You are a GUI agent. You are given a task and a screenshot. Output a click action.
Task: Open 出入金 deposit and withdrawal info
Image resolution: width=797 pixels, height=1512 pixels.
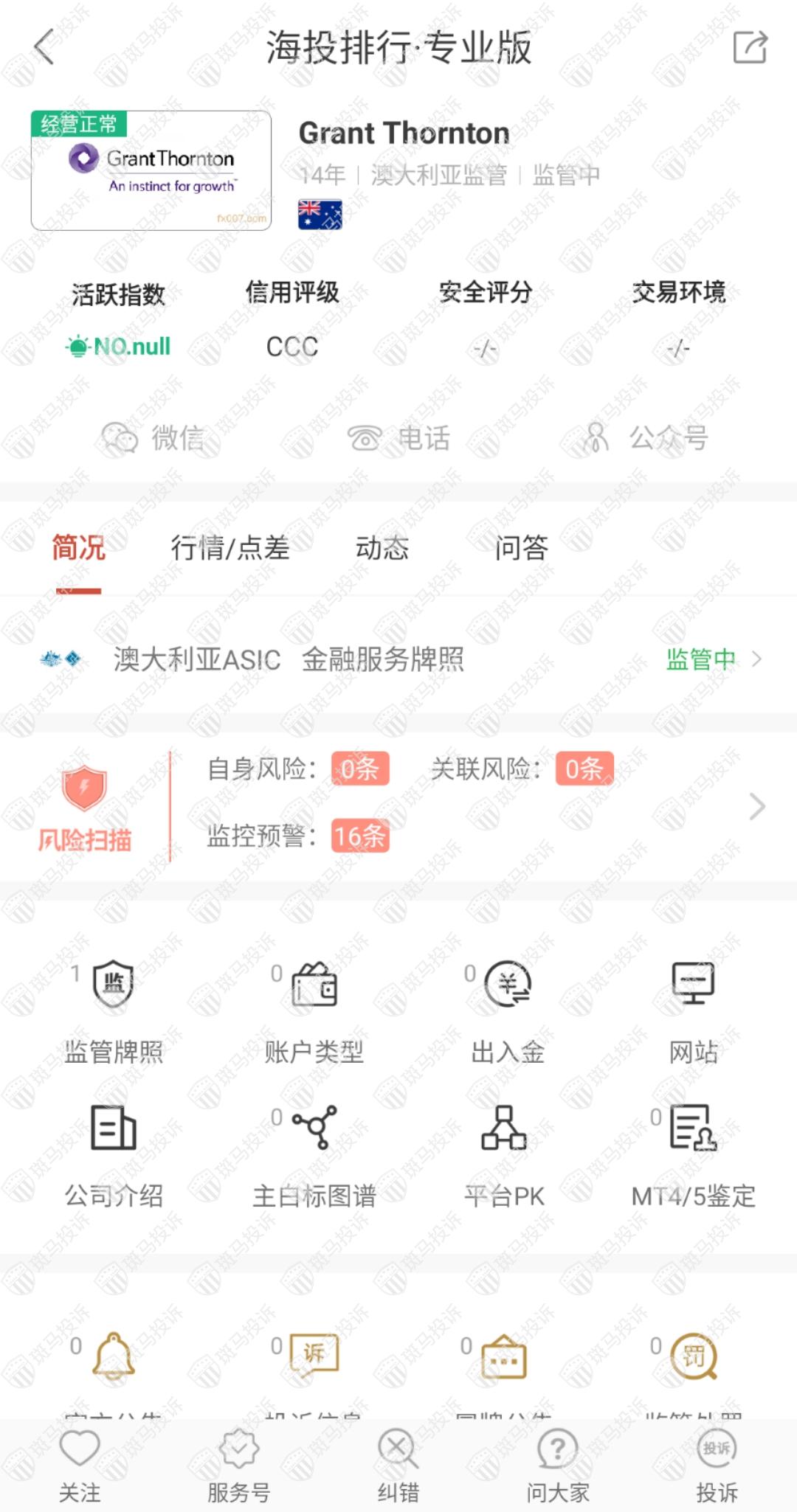coord(508,1010)
